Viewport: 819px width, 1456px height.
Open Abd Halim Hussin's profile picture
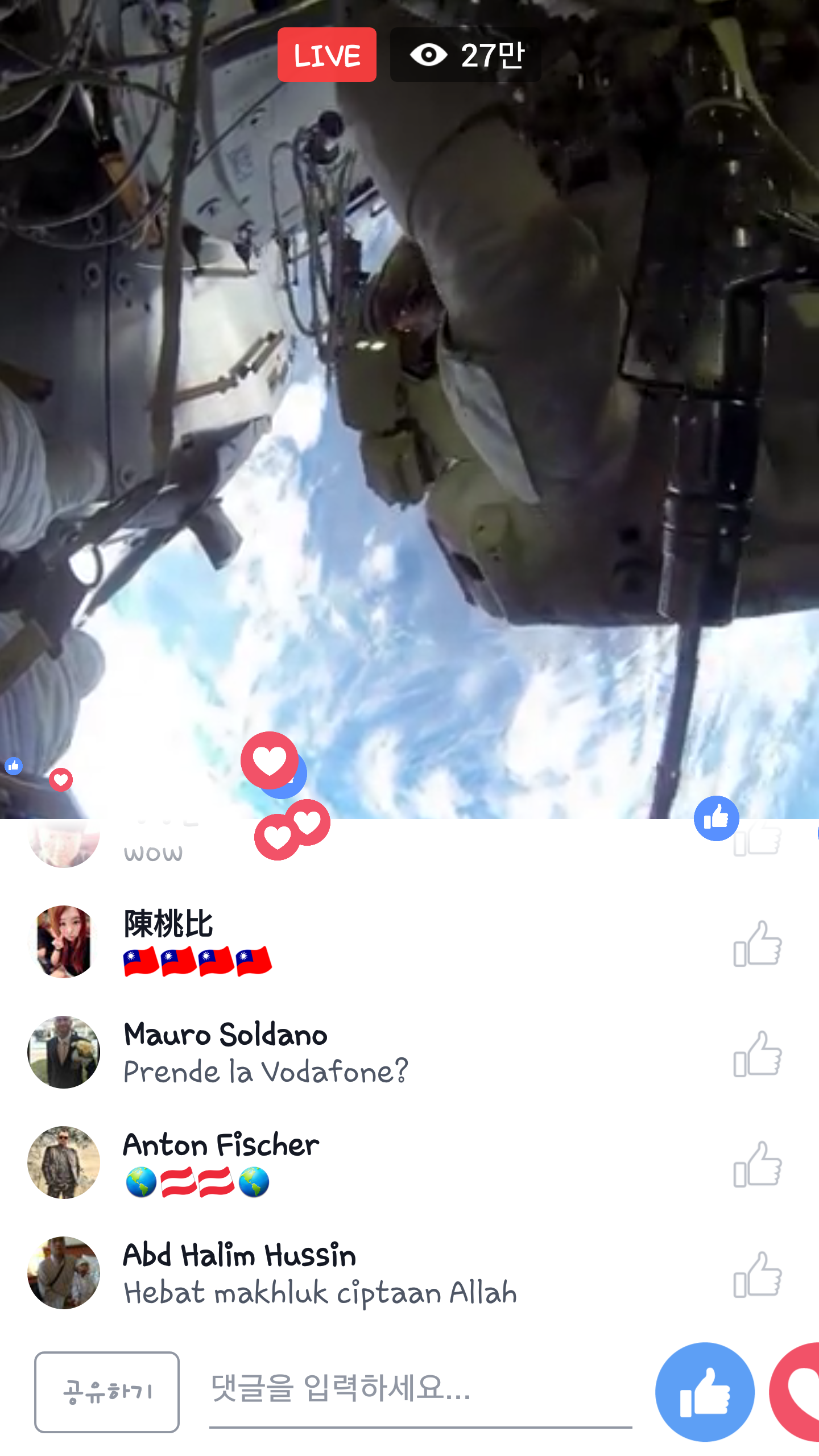[64, 1273]
